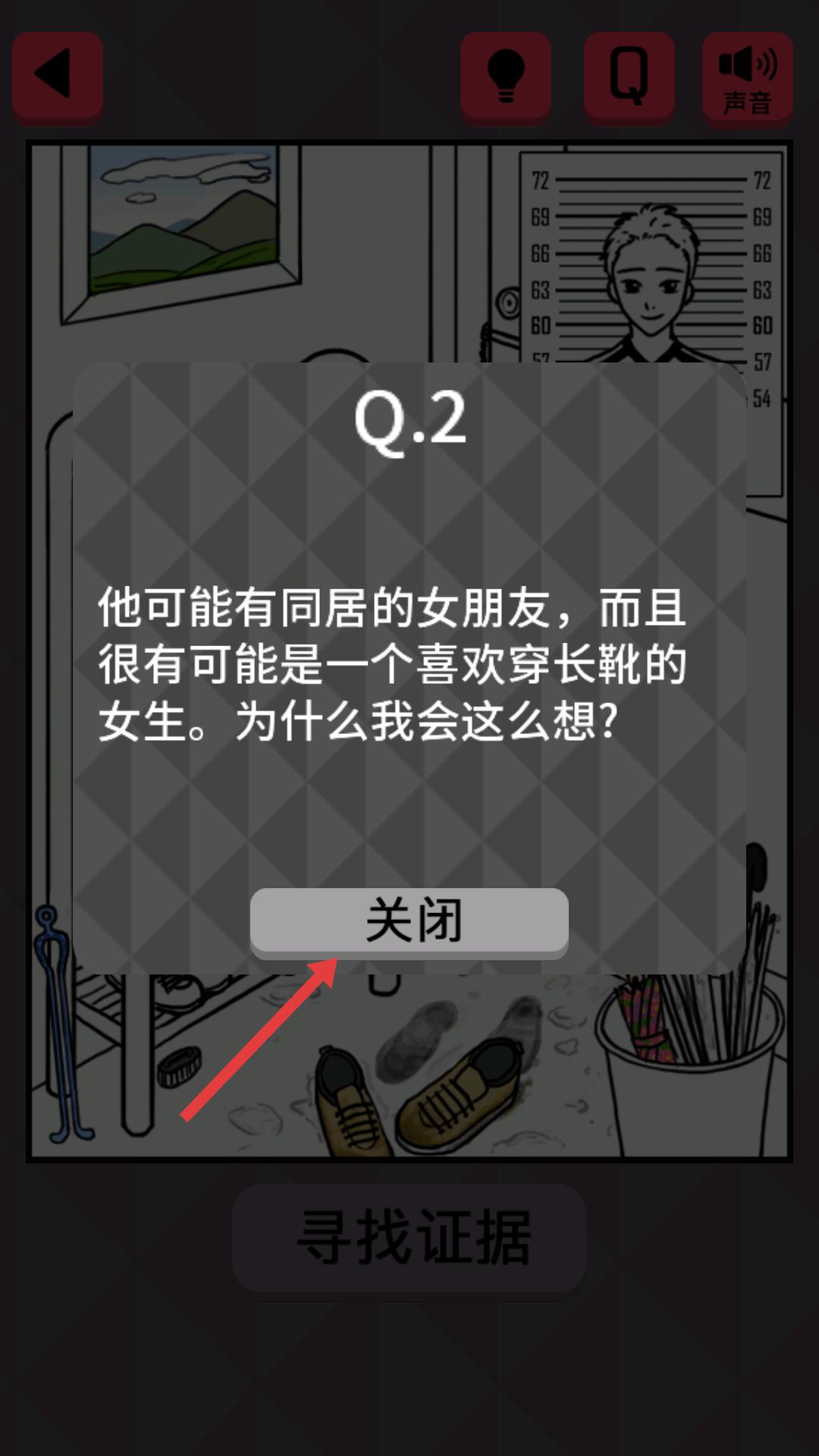Tap 寻找证据 to search for evidence

[x=409, y=1238]
